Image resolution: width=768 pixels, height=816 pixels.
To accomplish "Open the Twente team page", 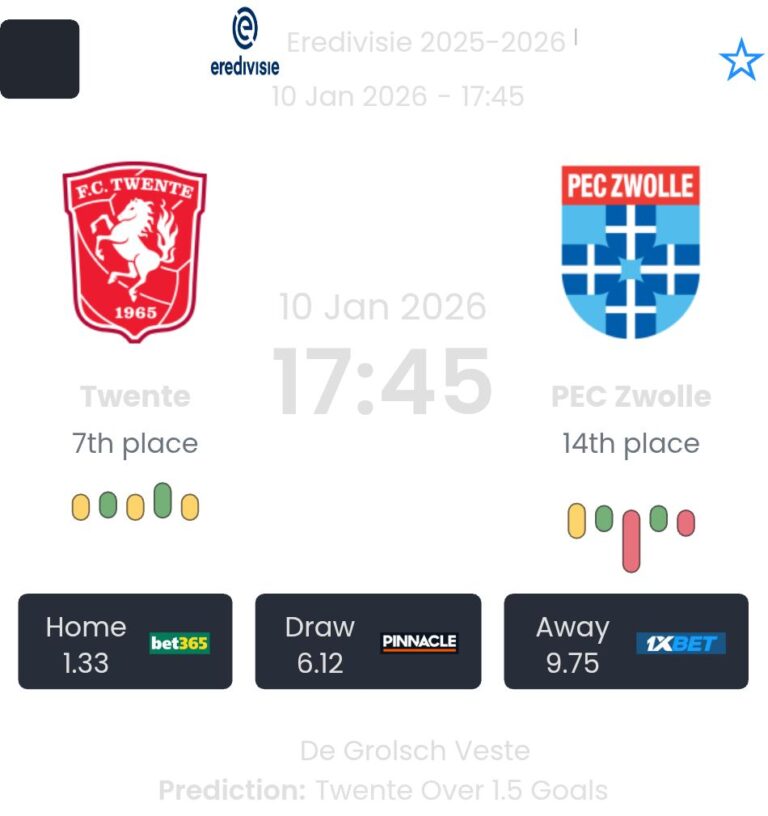I will click(135, 256).
